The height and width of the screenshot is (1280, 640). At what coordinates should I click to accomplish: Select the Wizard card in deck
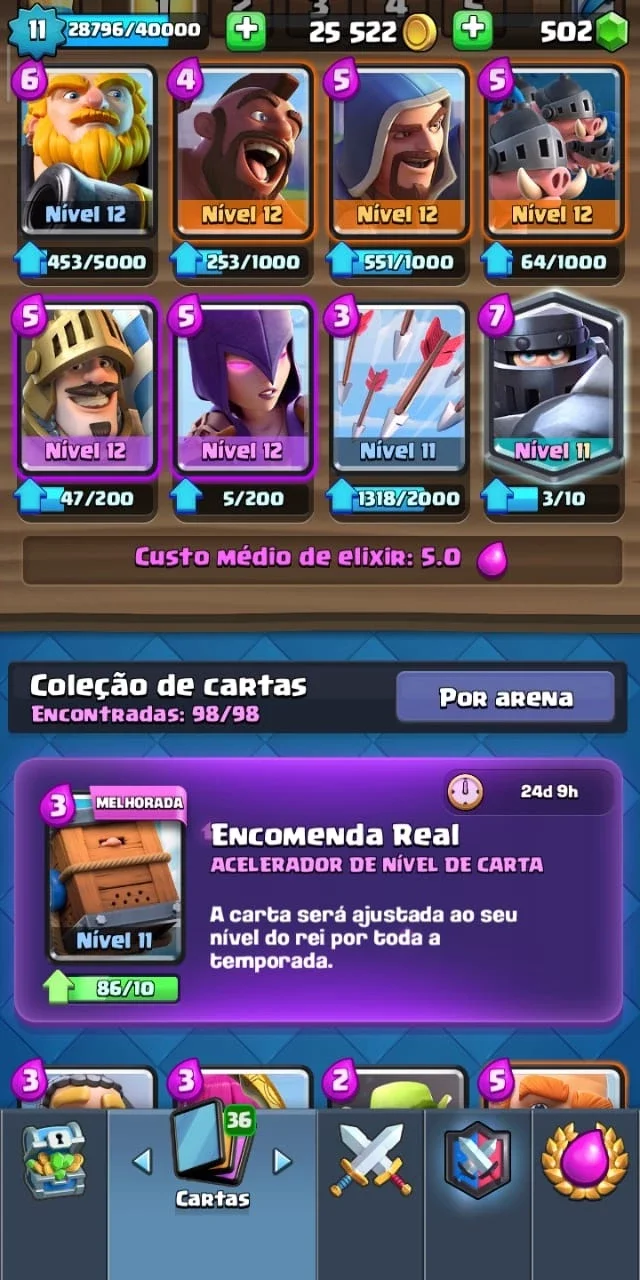coord(399,150)
